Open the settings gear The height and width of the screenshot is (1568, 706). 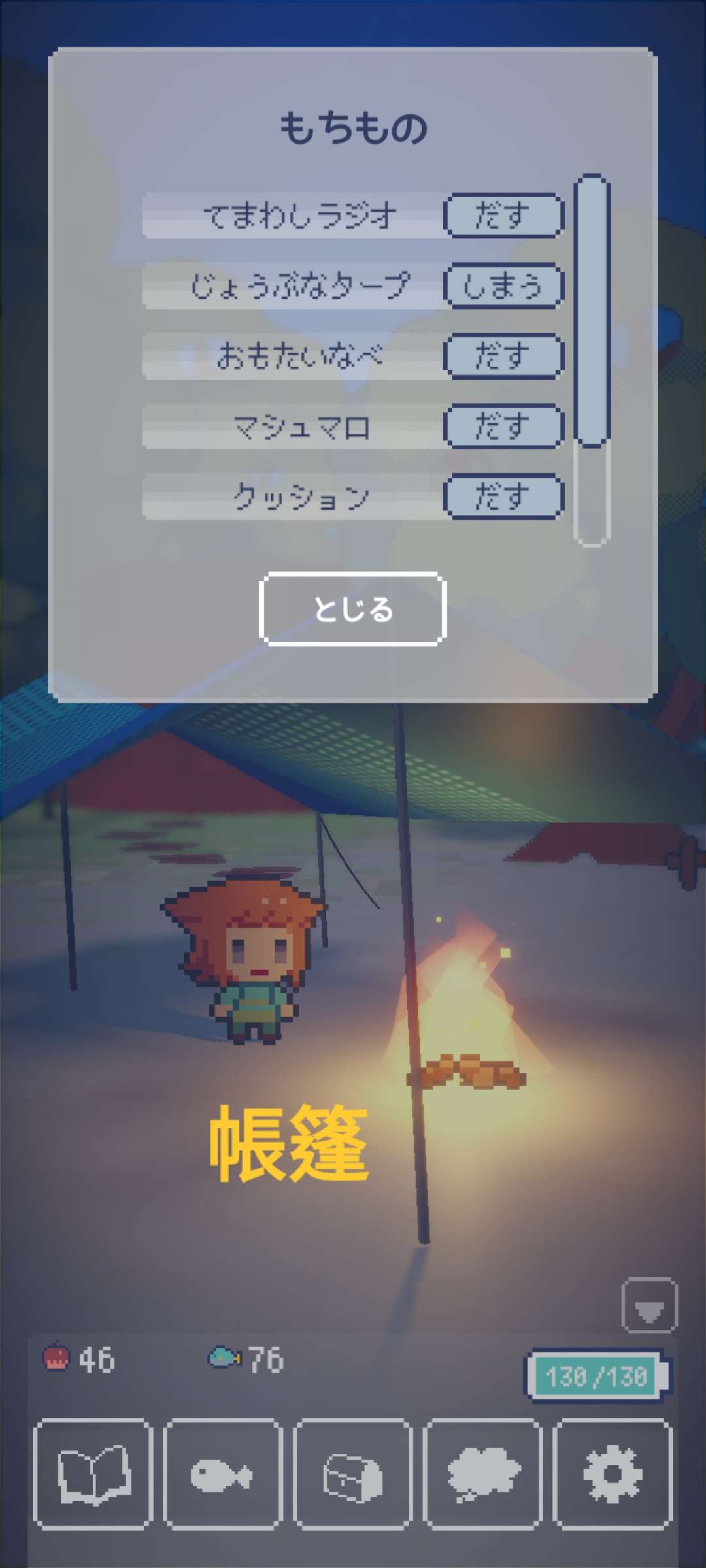tap(612, 1474)
